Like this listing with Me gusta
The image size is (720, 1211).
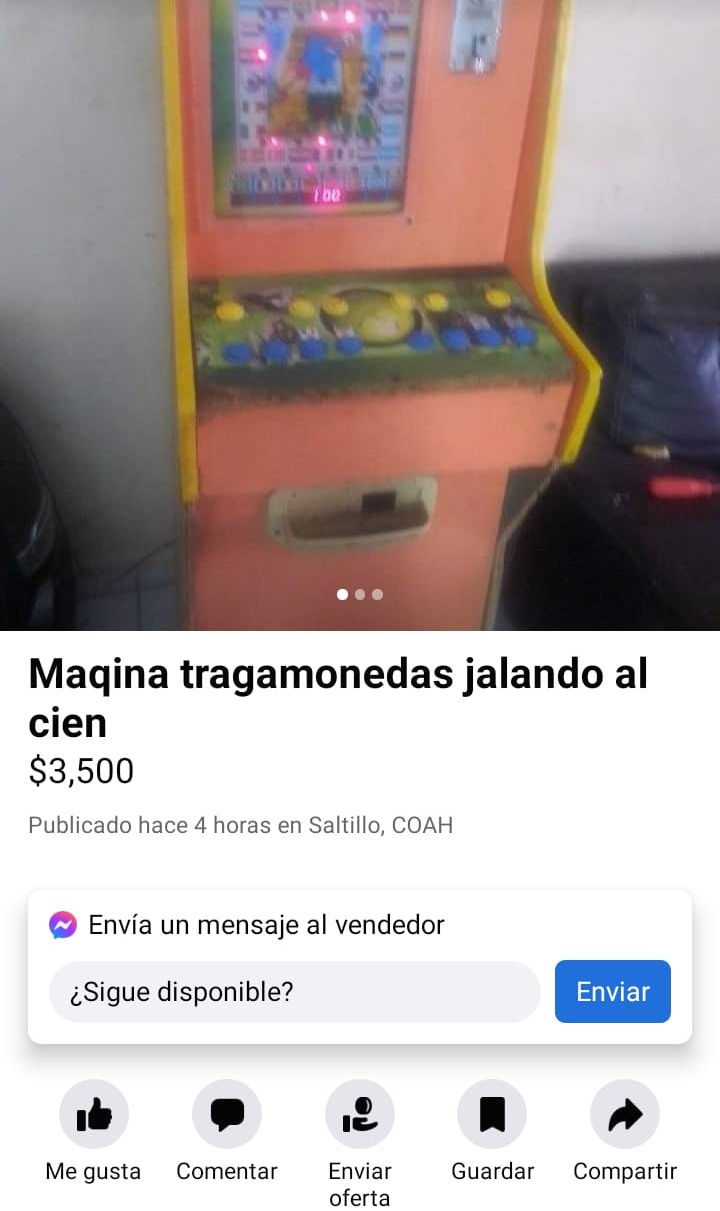[93, 1115]
